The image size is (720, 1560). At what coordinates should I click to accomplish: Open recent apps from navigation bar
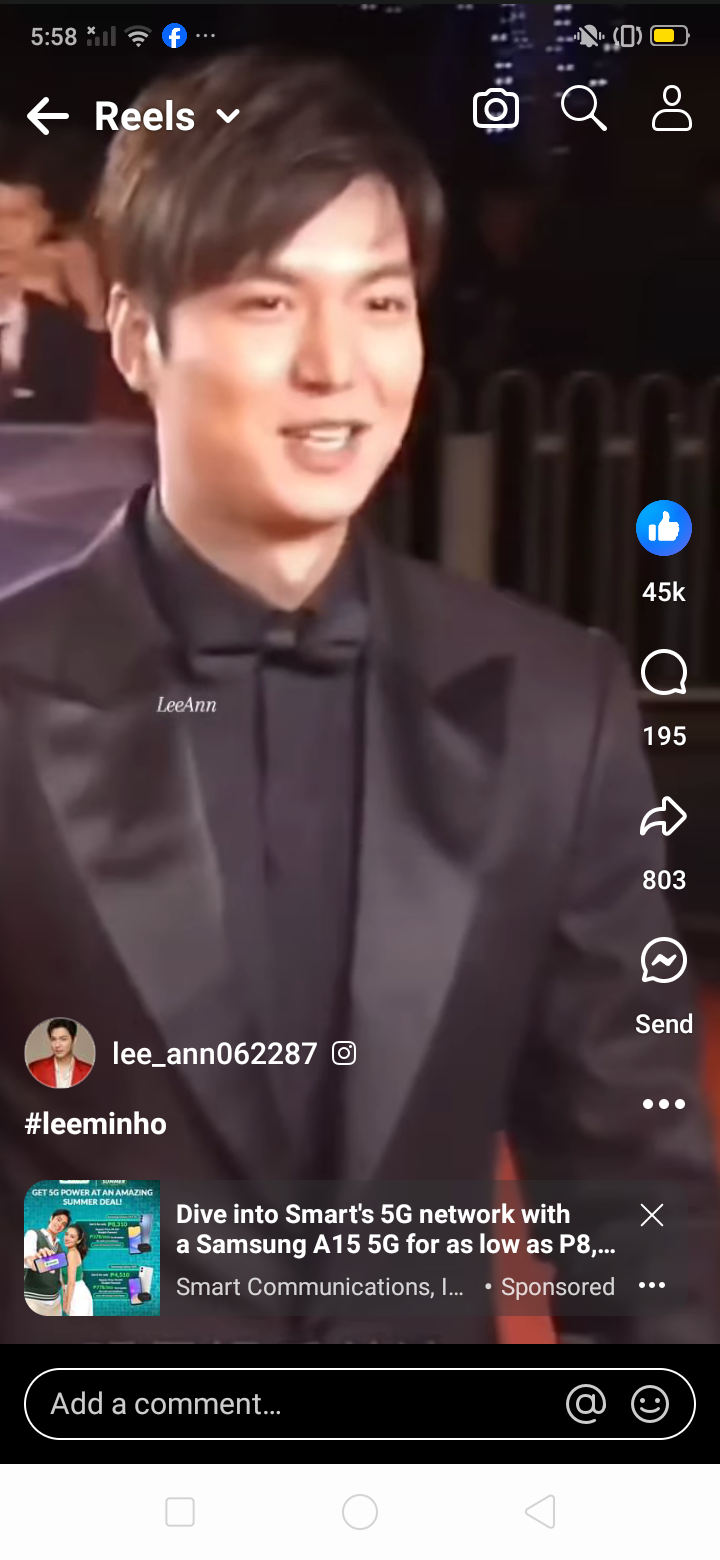[x=180, y=1512]
